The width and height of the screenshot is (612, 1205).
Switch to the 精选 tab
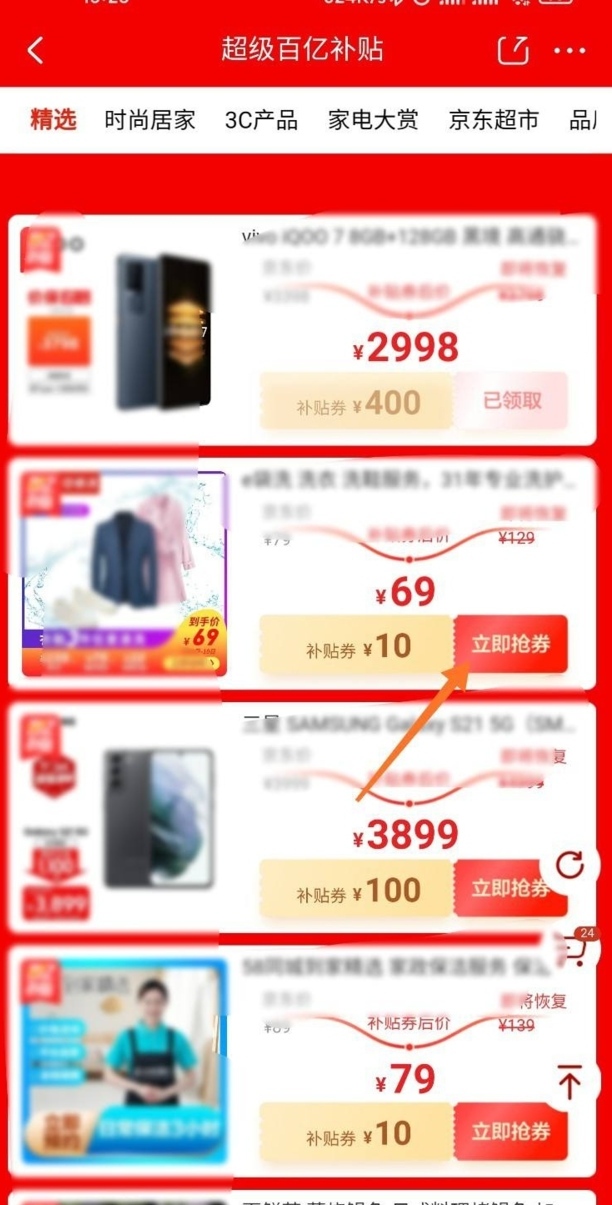53,121
